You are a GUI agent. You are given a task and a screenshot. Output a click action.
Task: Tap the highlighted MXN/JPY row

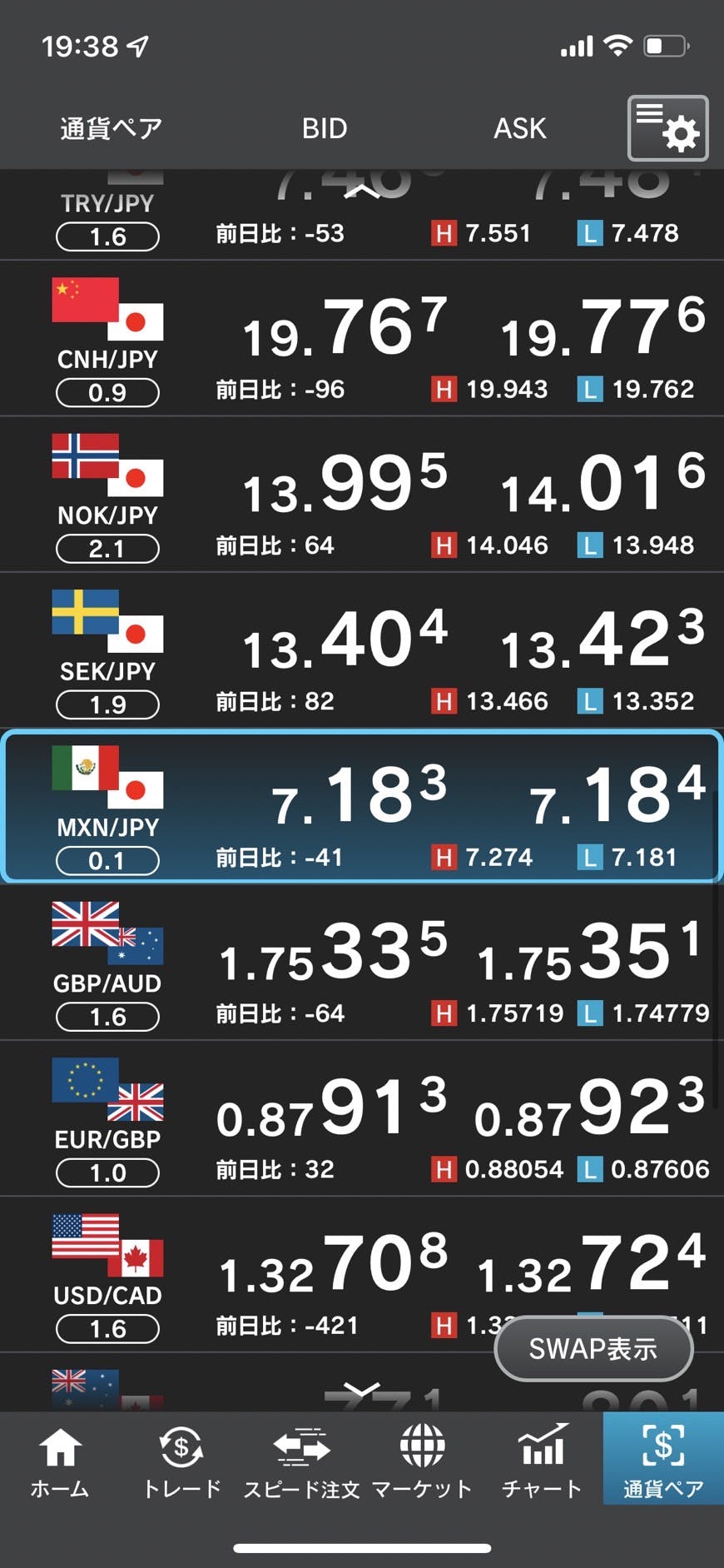tap(362, 806)
